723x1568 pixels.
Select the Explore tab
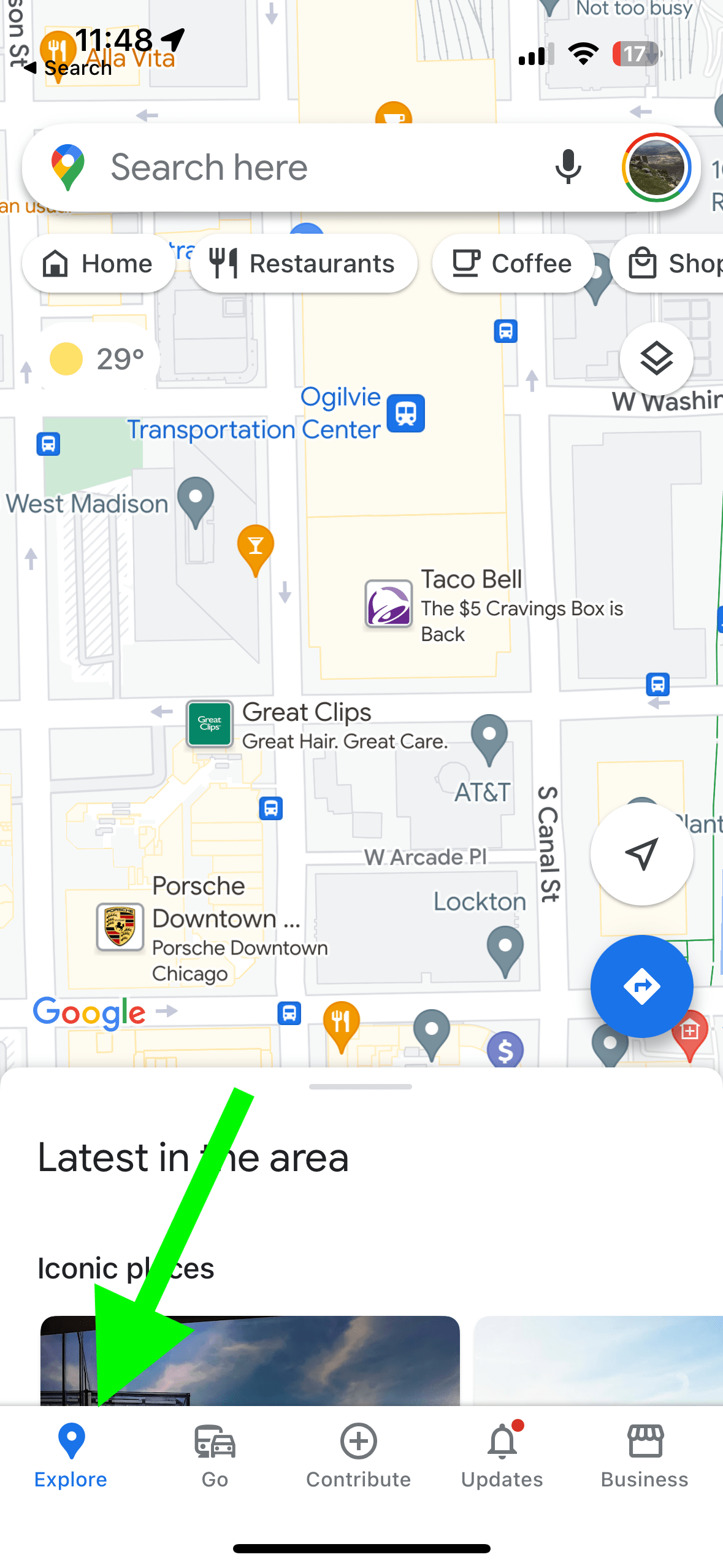tap(71, 1456)
